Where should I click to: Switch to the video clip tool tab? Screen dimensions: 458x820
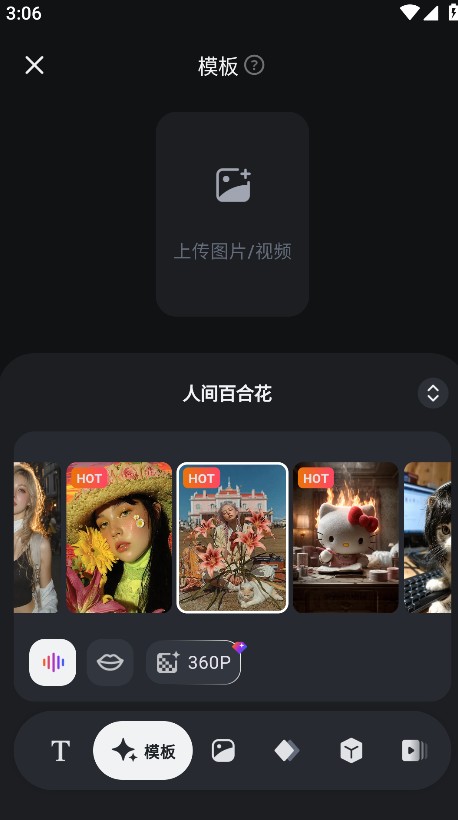[415, 751]
